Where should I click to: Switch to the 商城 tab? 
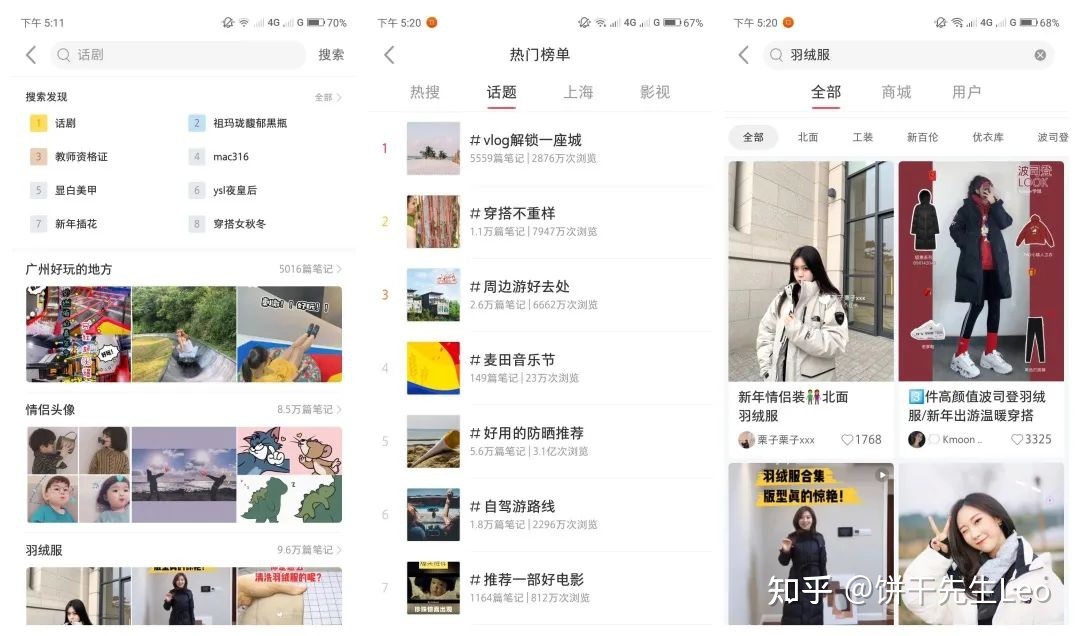coord(896,92)
